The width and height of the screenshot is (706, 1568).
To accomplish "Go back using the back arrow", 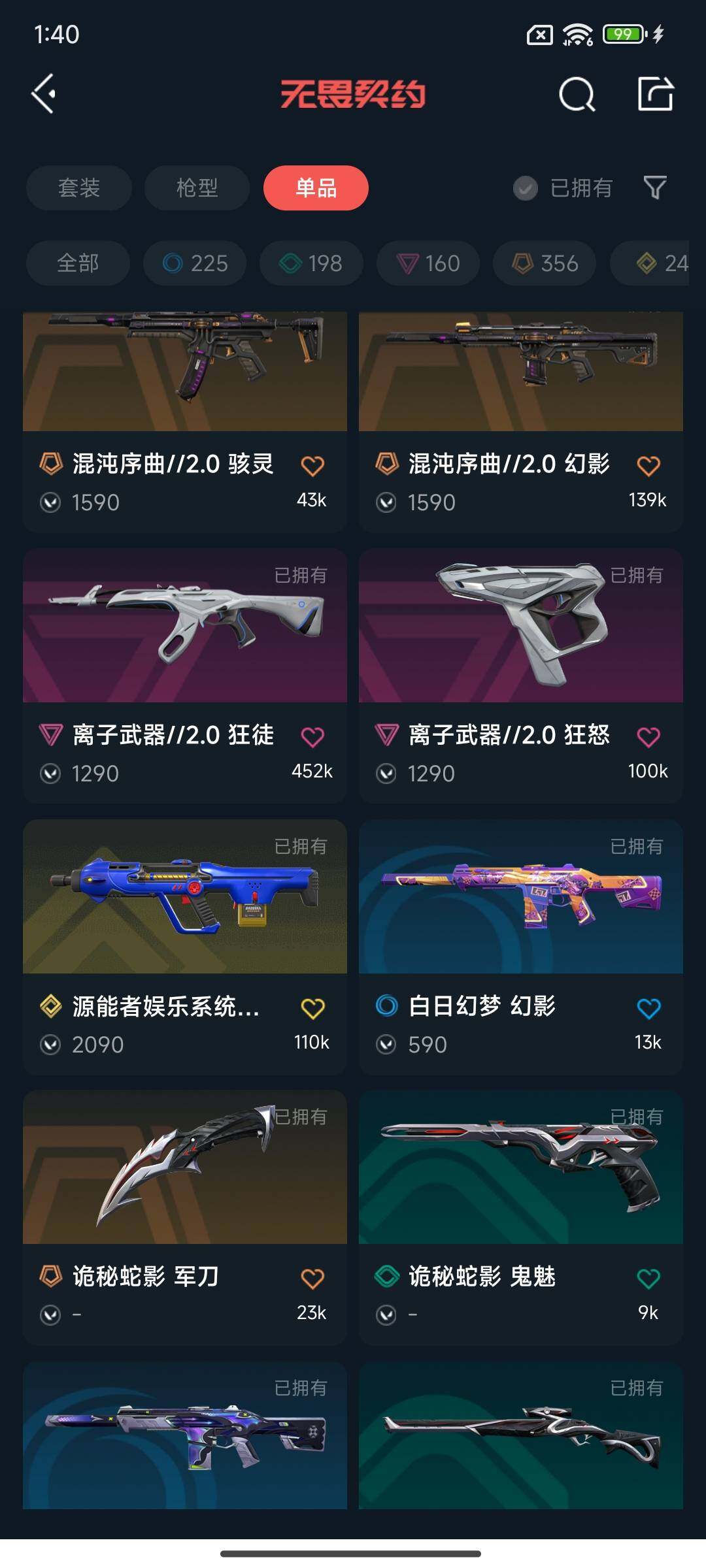I will pyautogui.click(x=43, y=95).
